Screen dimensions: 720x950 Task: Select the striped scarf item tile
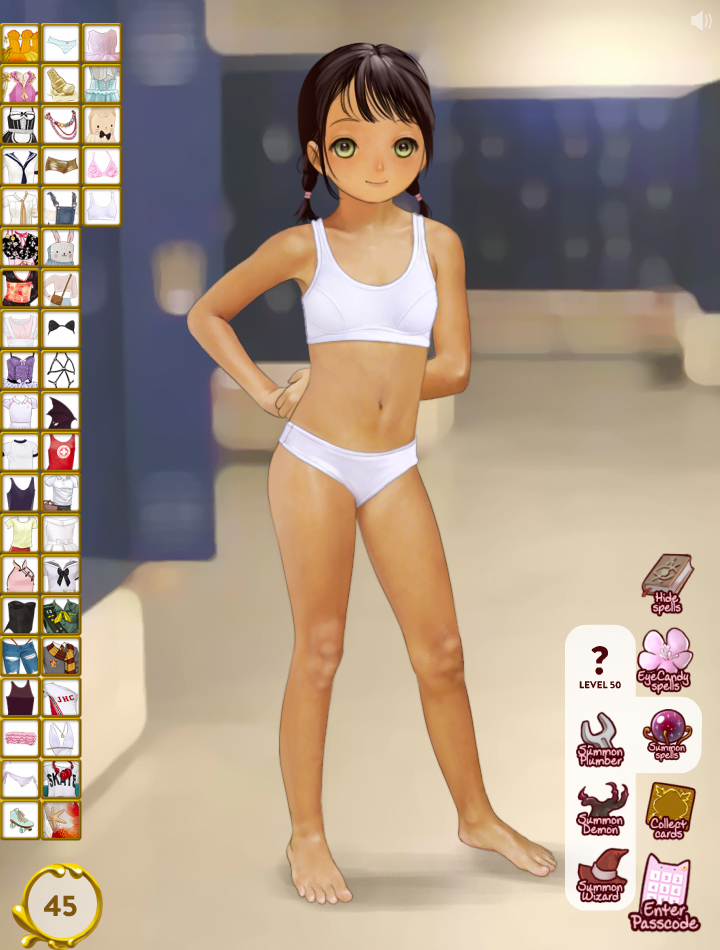click(x=61, y=657)
